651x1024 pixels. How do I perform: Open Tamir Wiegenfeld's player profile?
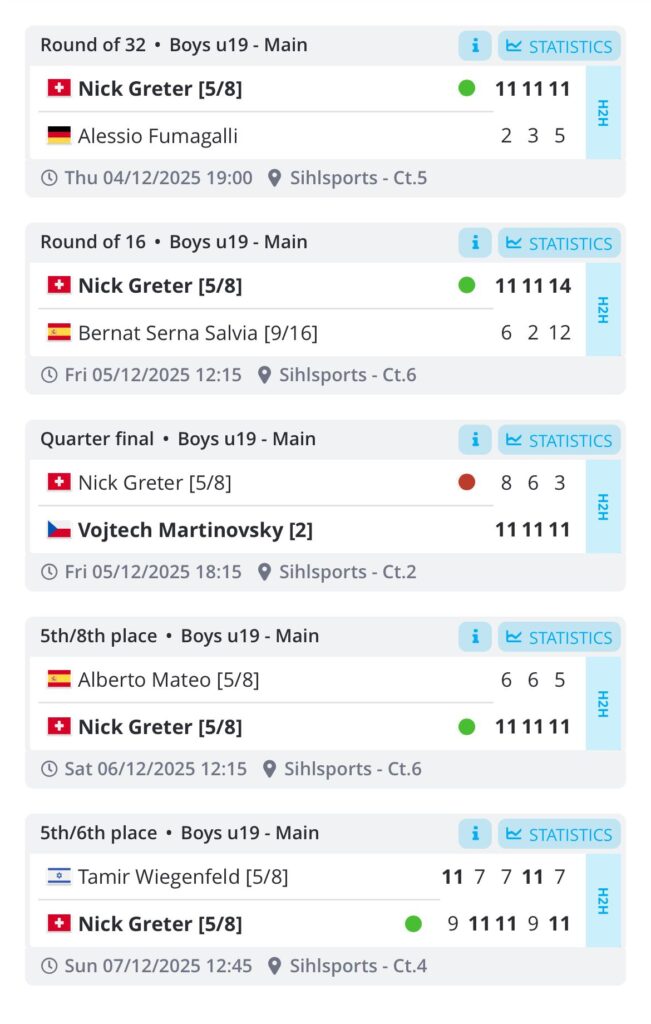tap(182, 877)
